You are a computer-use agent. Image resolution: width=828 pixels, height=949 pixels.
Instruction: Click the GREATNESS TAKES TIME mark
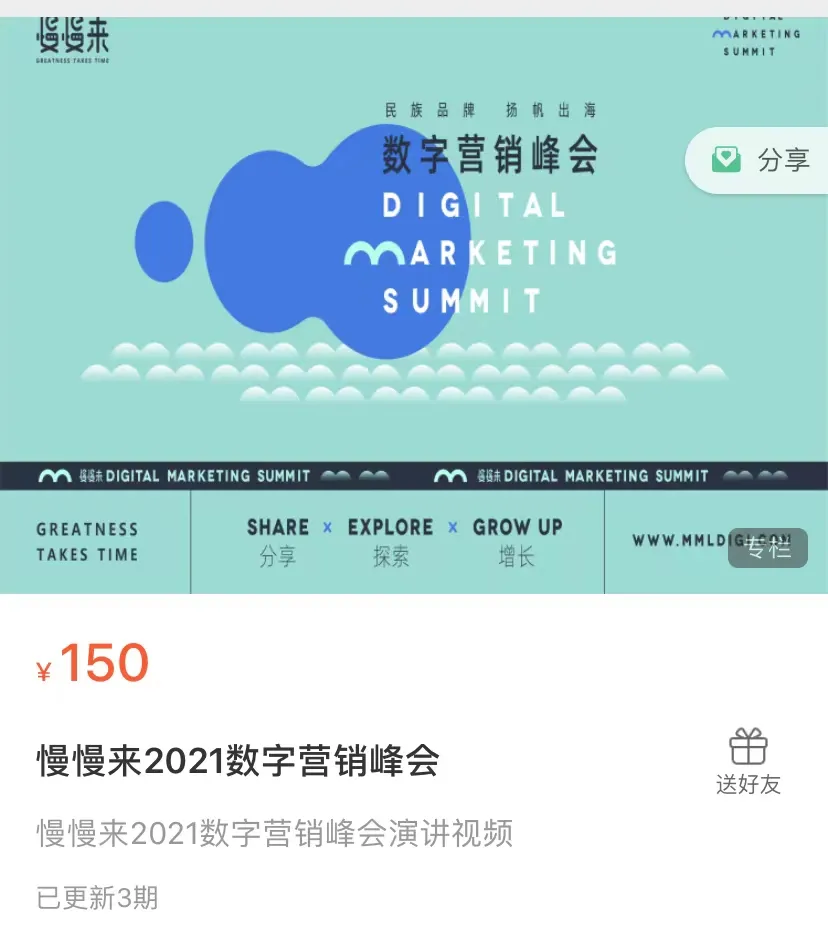(x=87, y=541)
